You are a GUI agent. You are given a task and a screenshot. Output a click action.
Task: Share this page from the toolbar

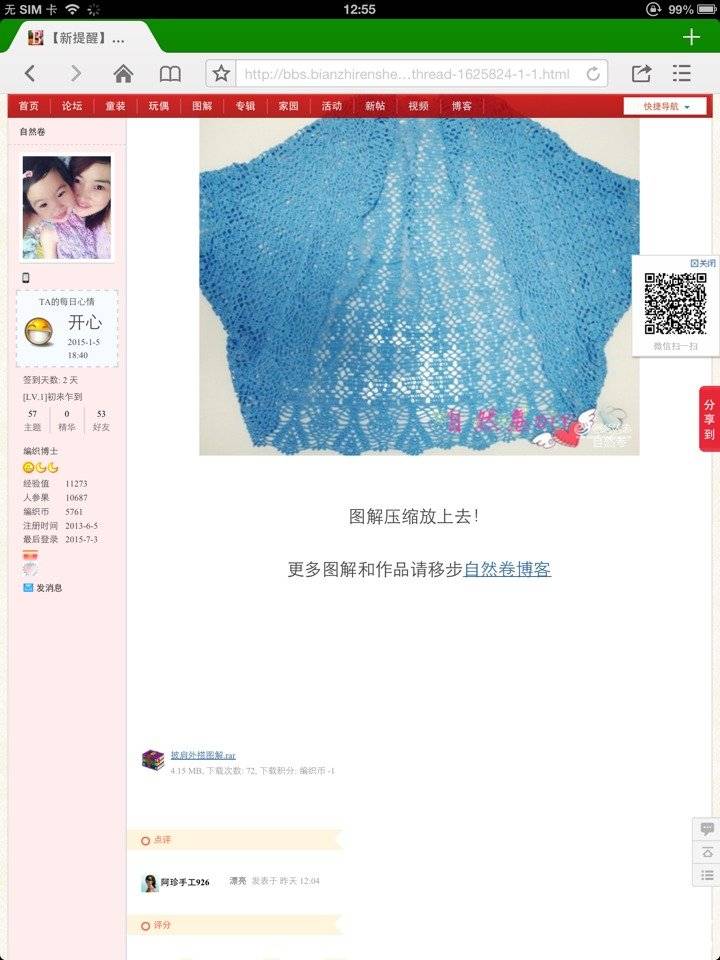point(641,73)
